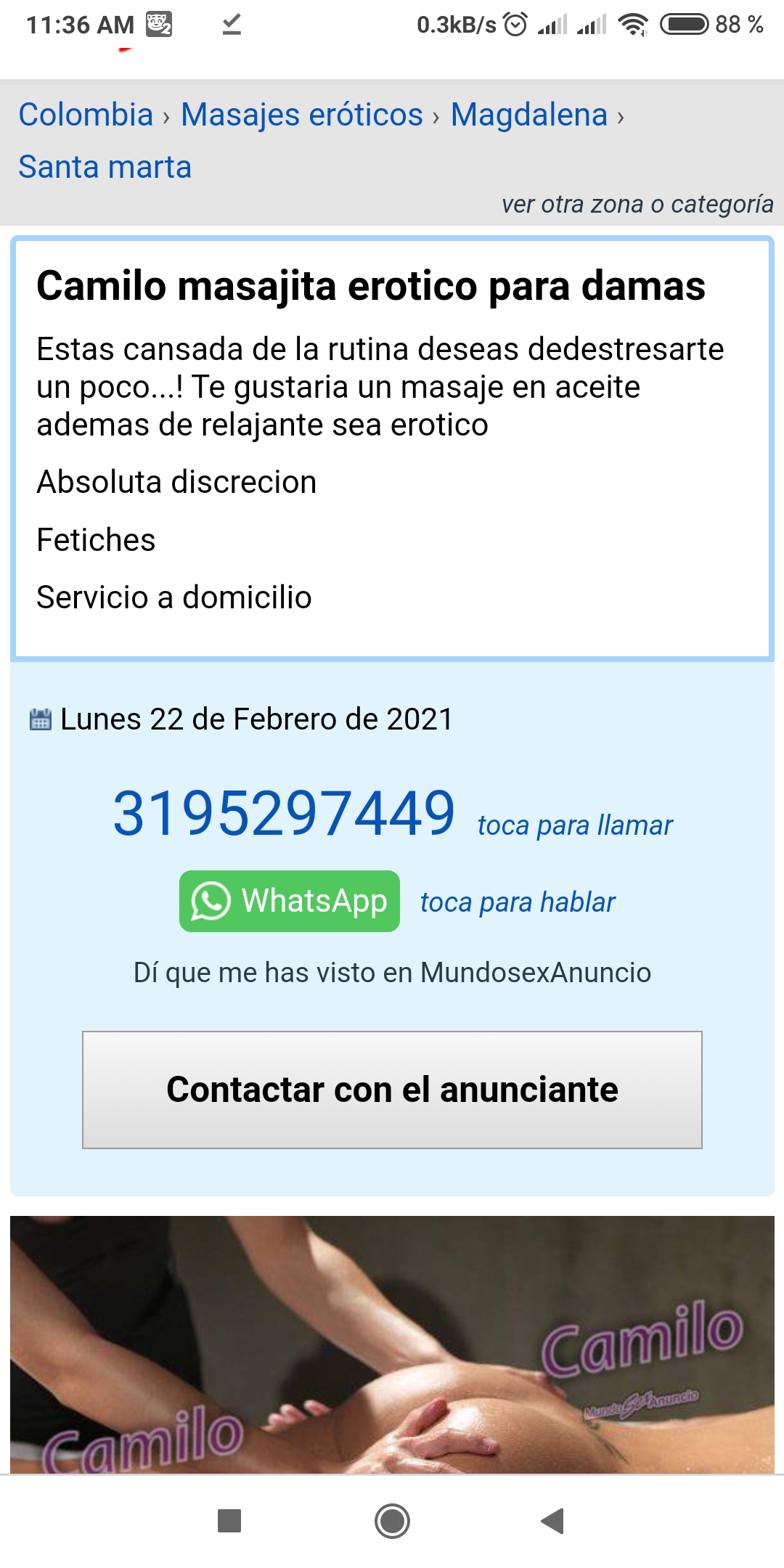Image resolution: width=784 pixels, height=1568 pixels.
Task: Go back using system back button
Action: [x=552, y=1521]
